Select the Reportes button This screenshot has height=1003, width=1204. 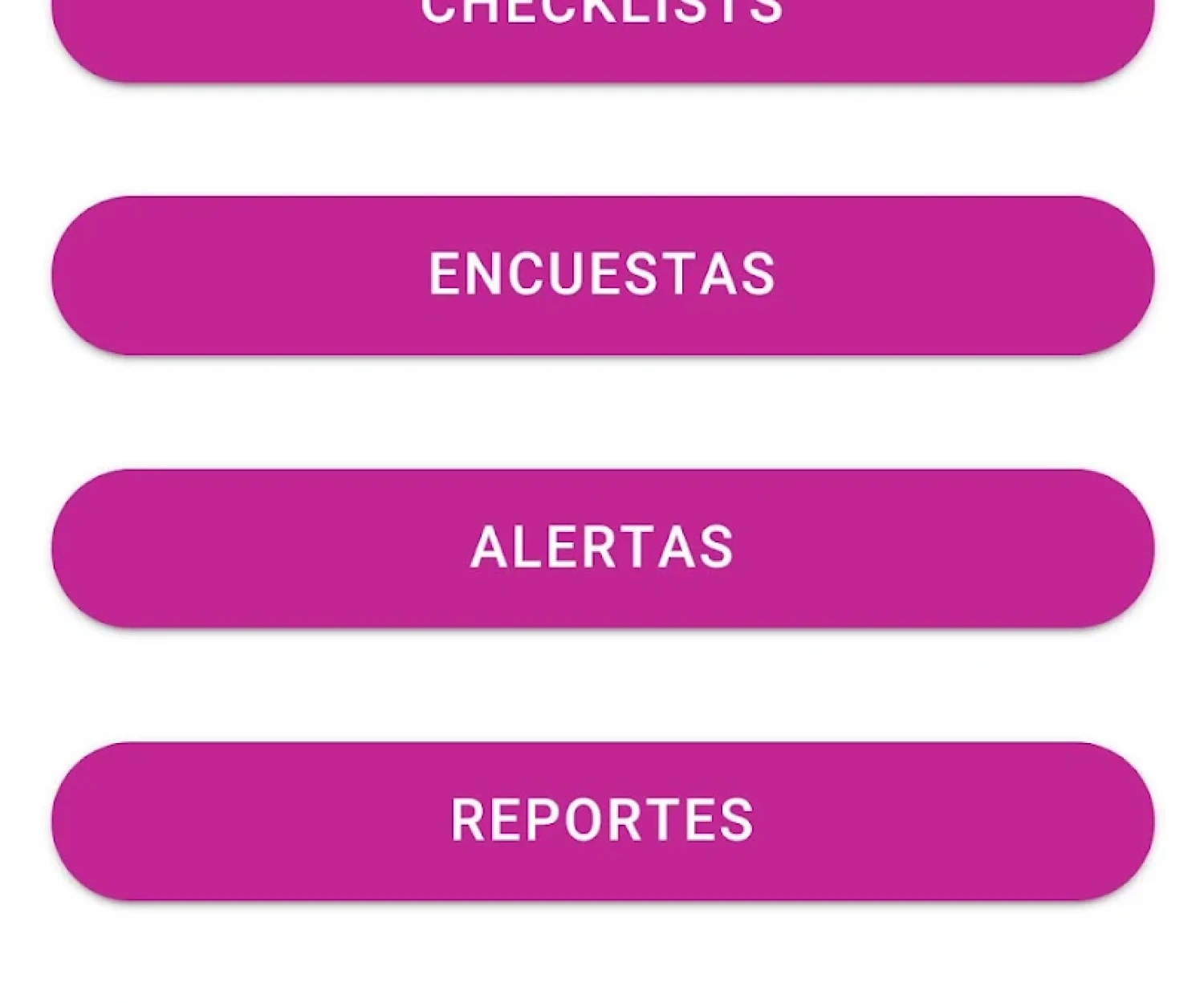tap(602, 820)
